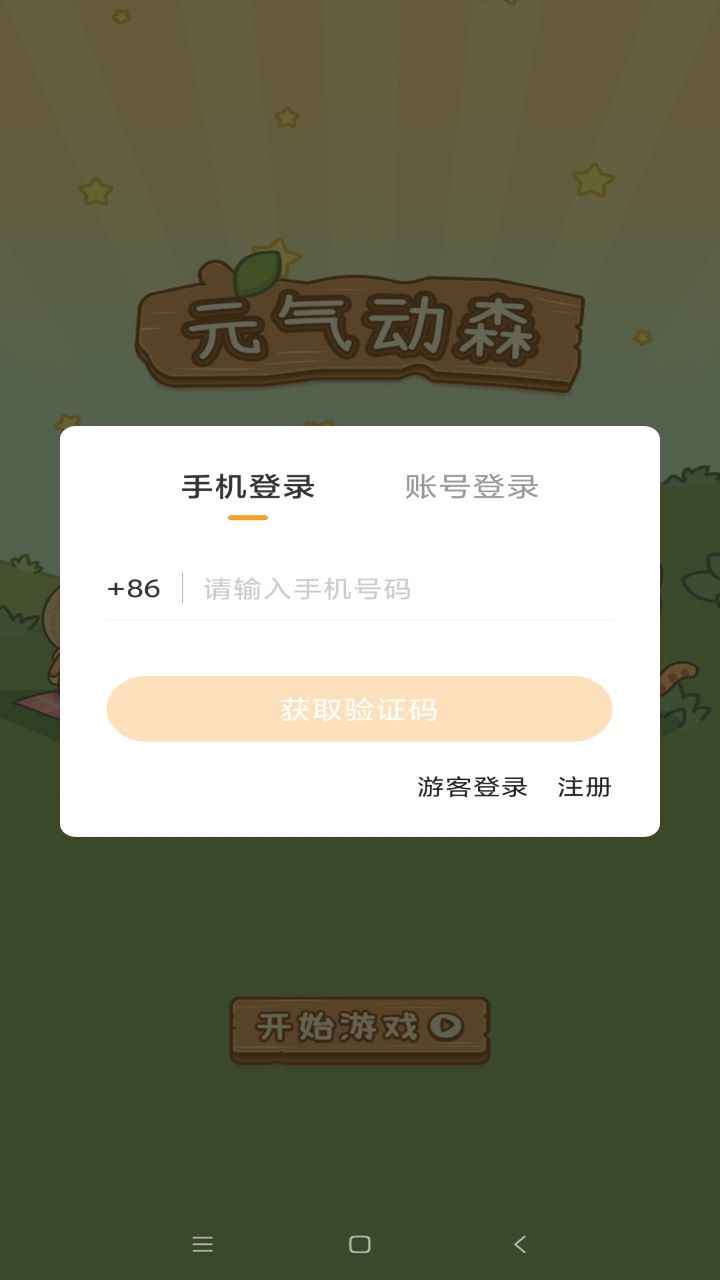This screenshot has height=1280, width=720.
Task: Click the 注册 registration link
Action: pos(585,788)
